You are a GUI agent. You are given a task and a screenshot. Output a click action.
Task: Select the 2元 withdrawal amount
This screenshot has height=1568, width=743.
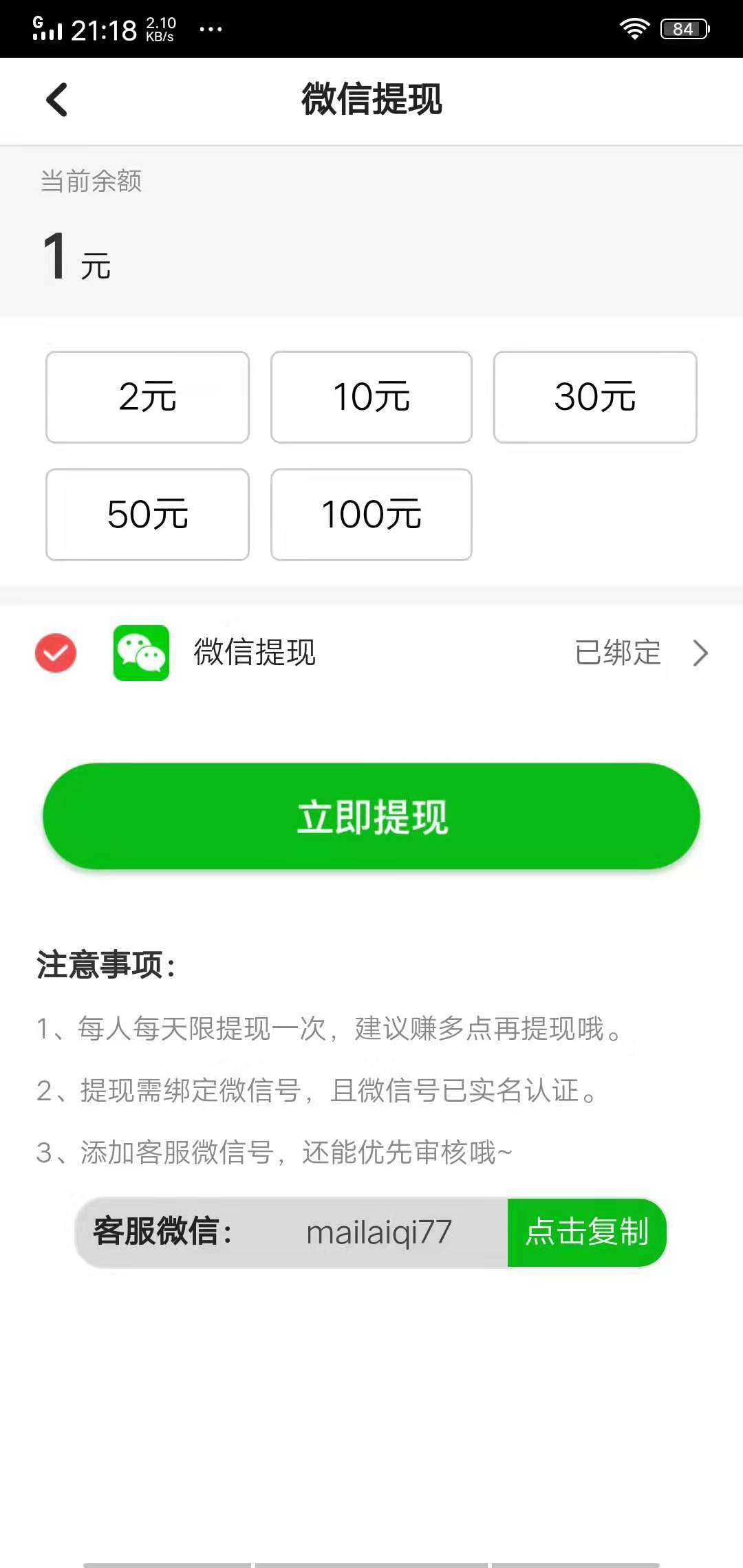coord(147,396)
